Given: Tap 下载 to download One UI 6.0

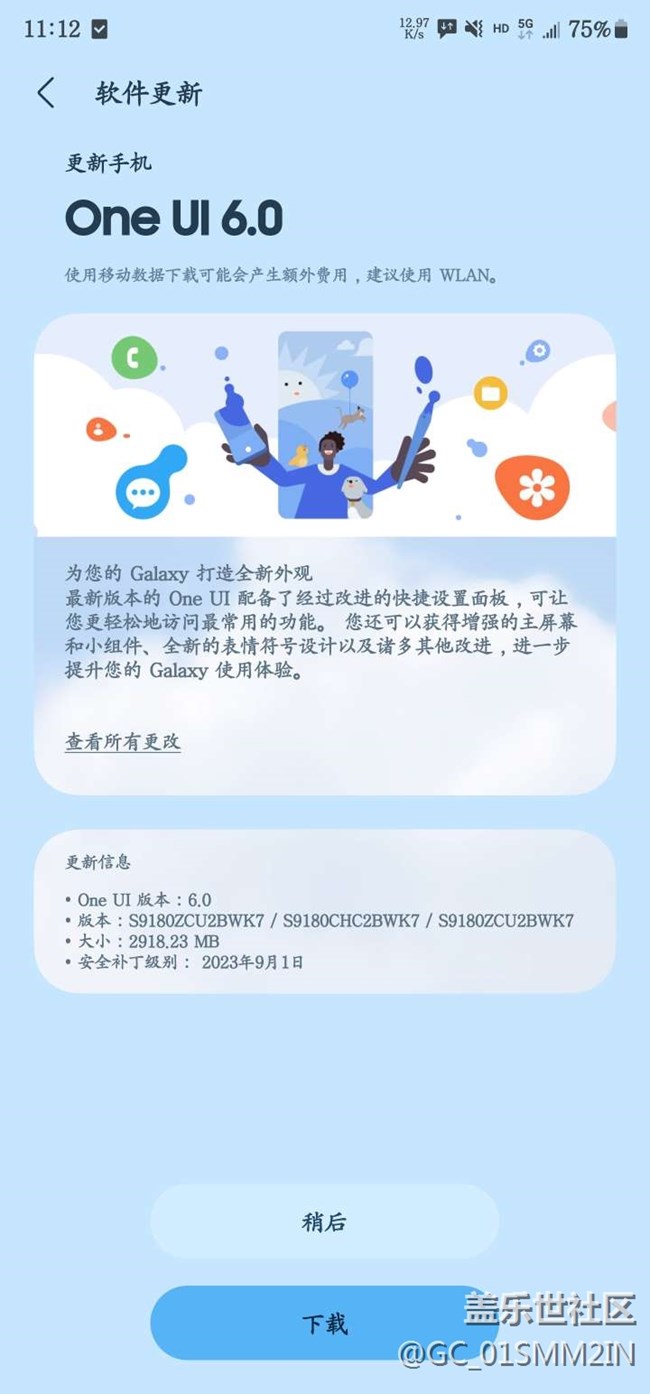Looking at the screenshot, I should click(x=324, y=1324).
